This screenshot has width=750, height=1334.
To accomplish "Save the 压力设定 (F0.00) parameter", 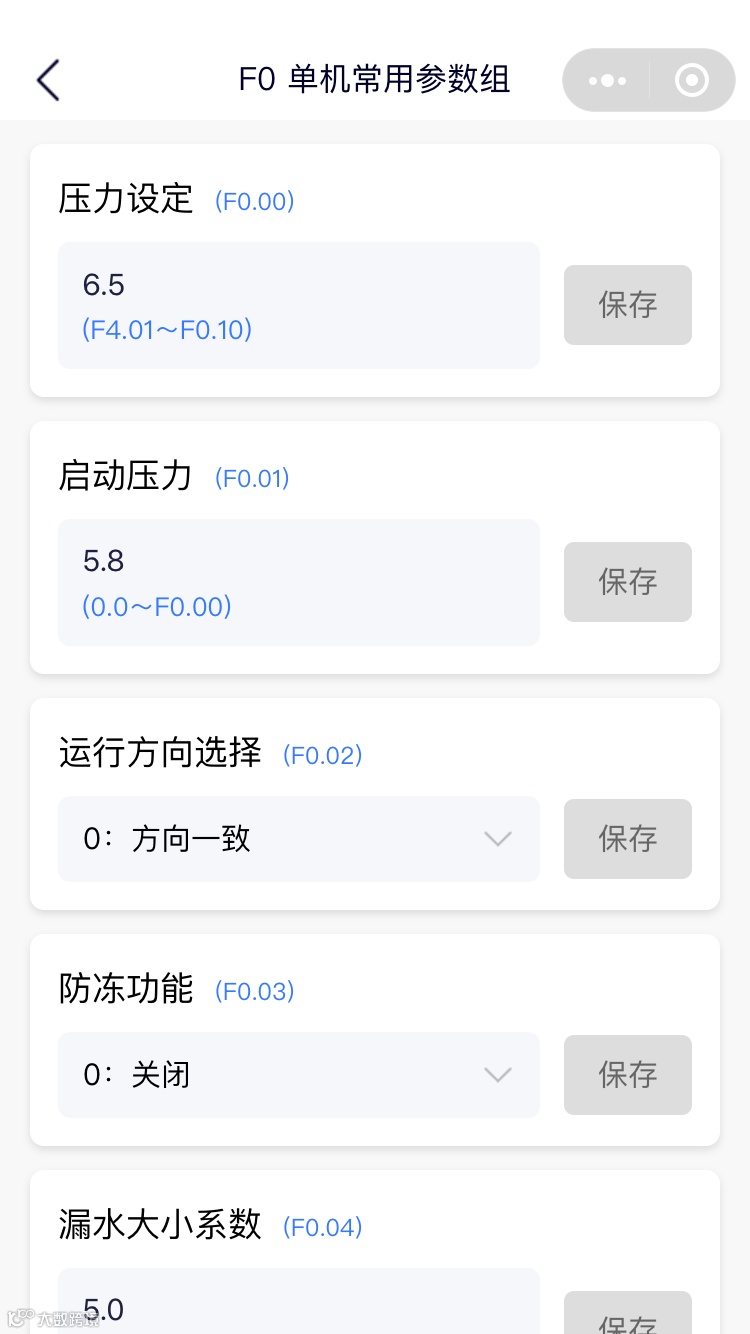I will pos(627,304).
